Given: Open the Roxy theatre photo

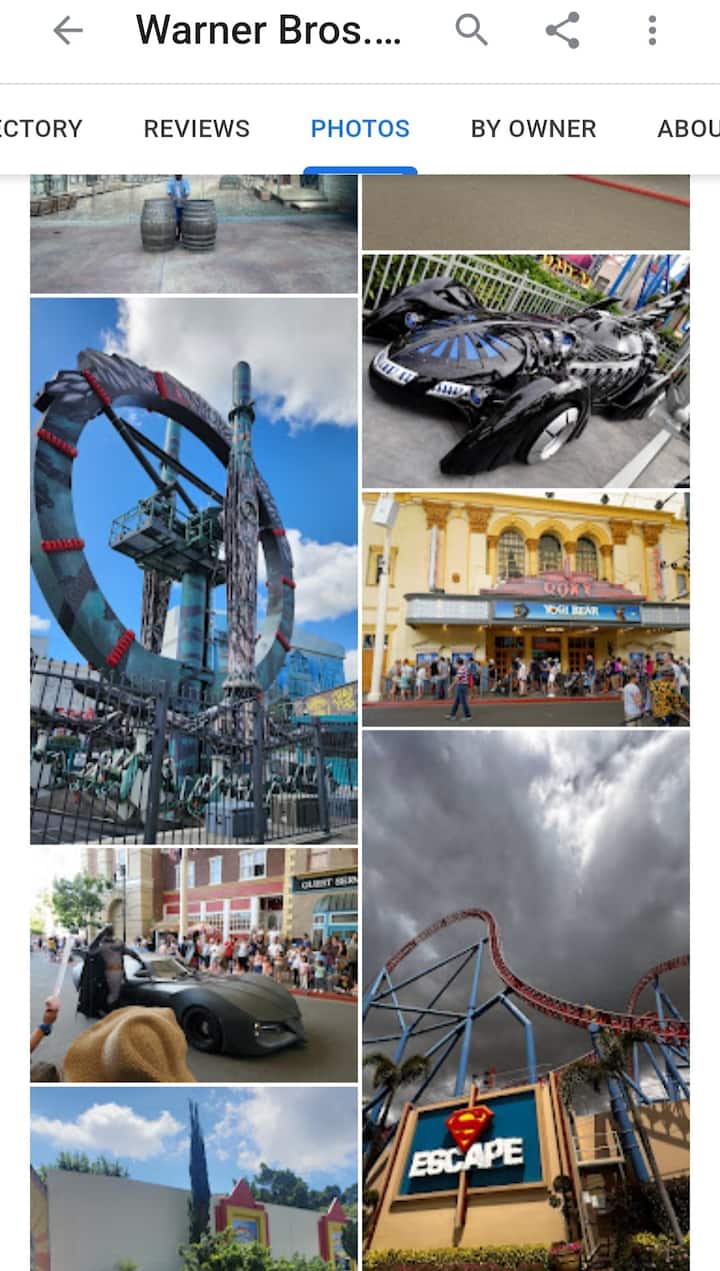Looking at the screenshot, I should [525, 608].
